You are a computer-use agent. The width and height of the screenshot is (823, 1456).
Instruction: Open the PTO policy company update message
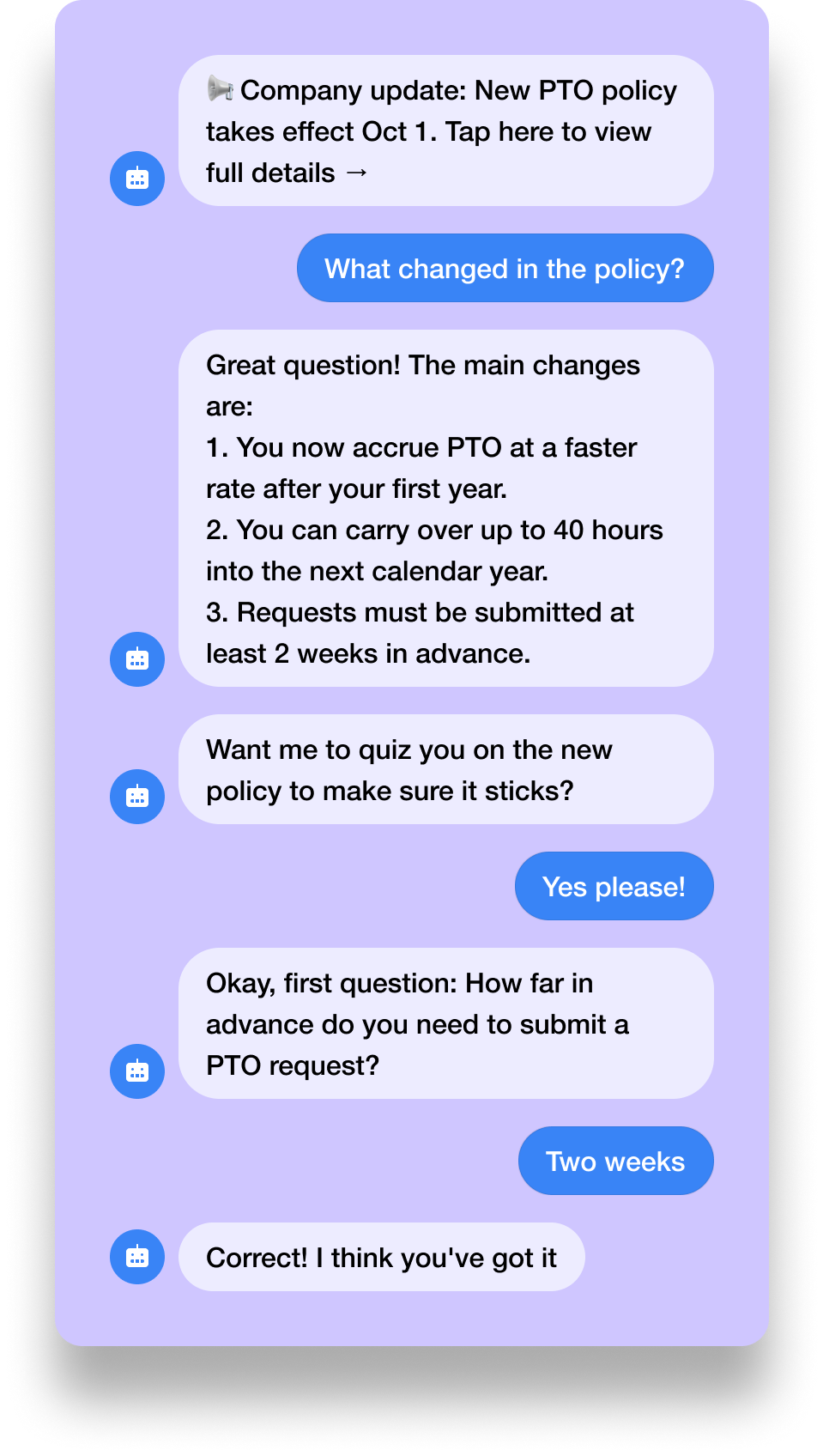point(445,131)
